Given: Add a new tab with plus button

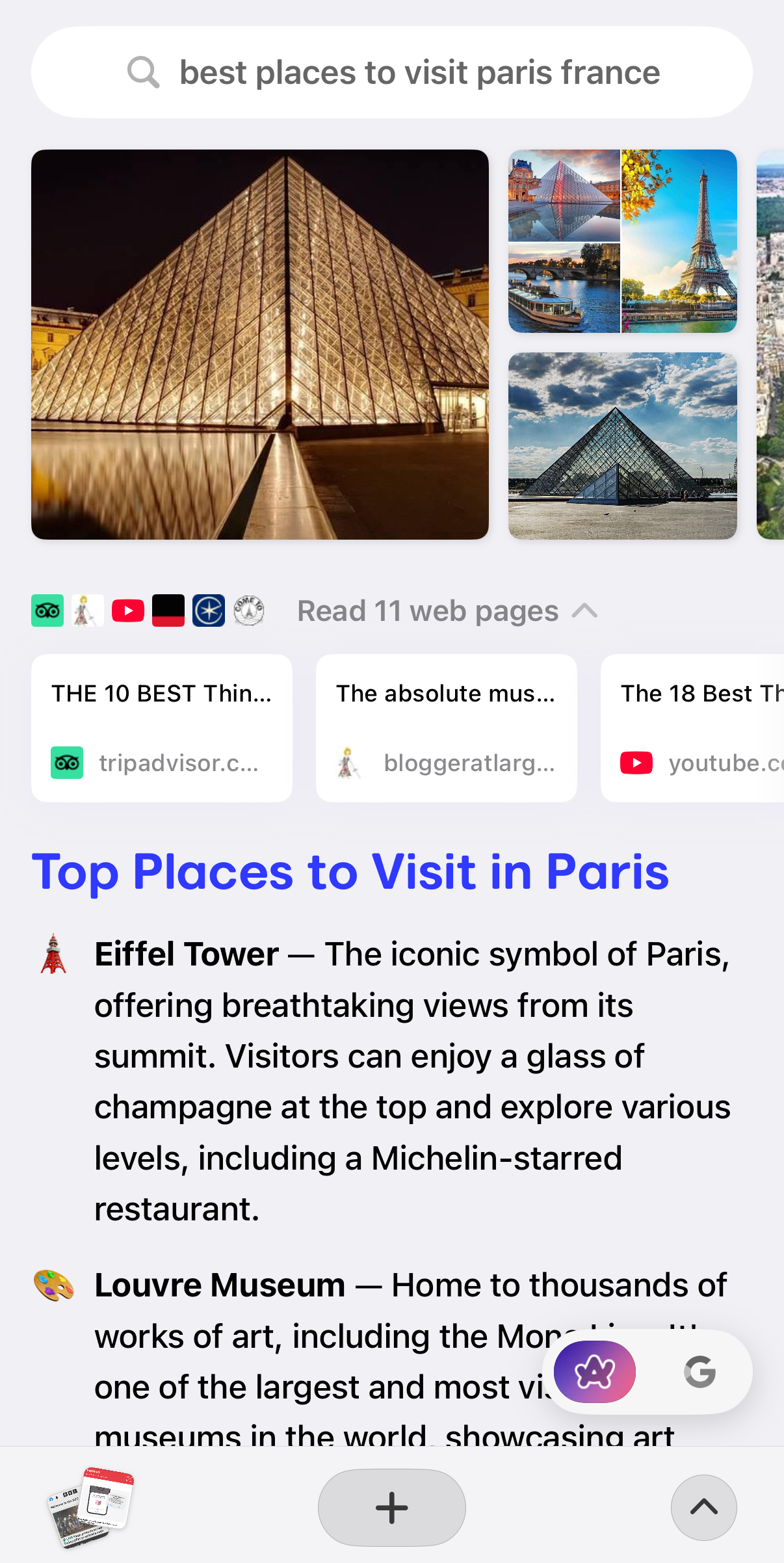Looking at the screenshot, I should coord(392,1508).
